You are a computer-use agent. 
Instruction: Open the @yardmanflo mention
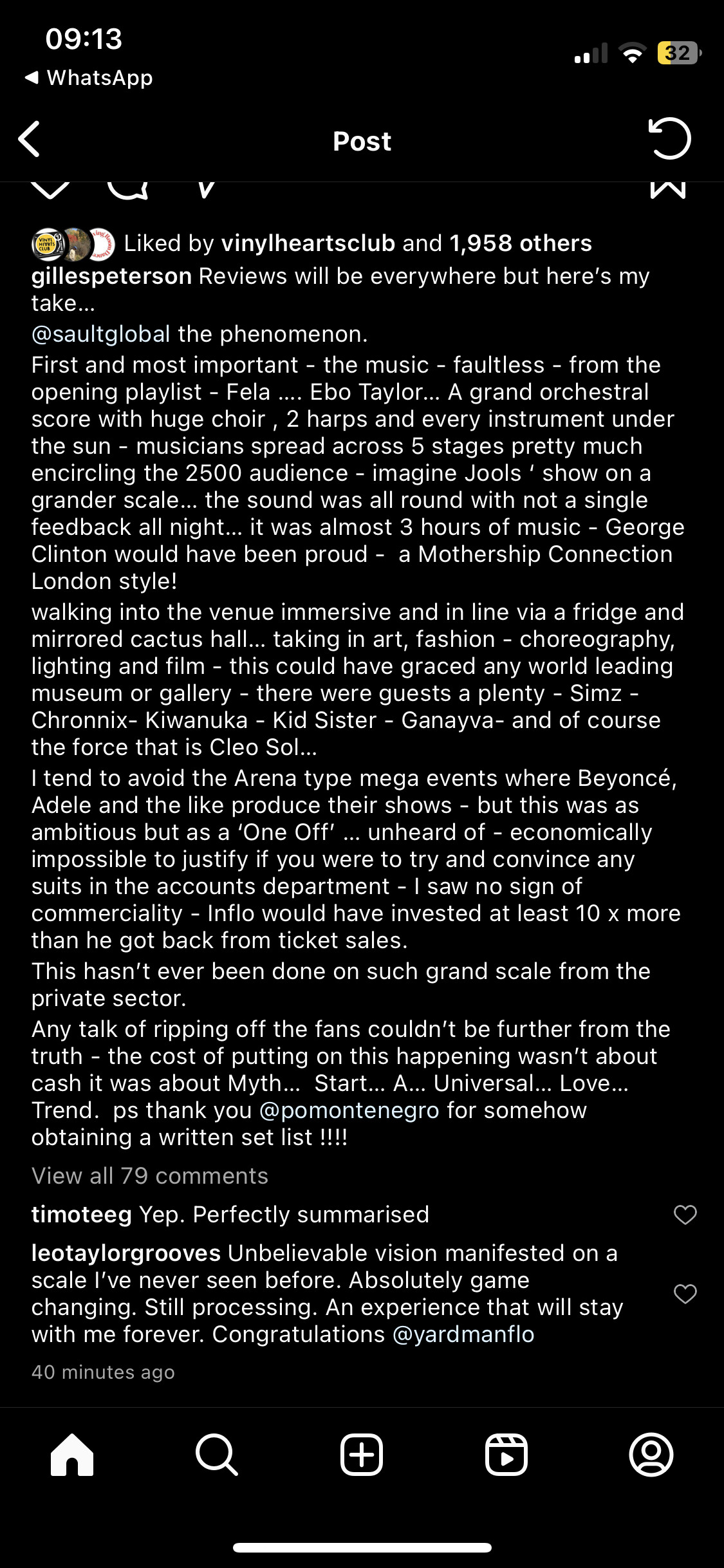tap(463, 1334)
